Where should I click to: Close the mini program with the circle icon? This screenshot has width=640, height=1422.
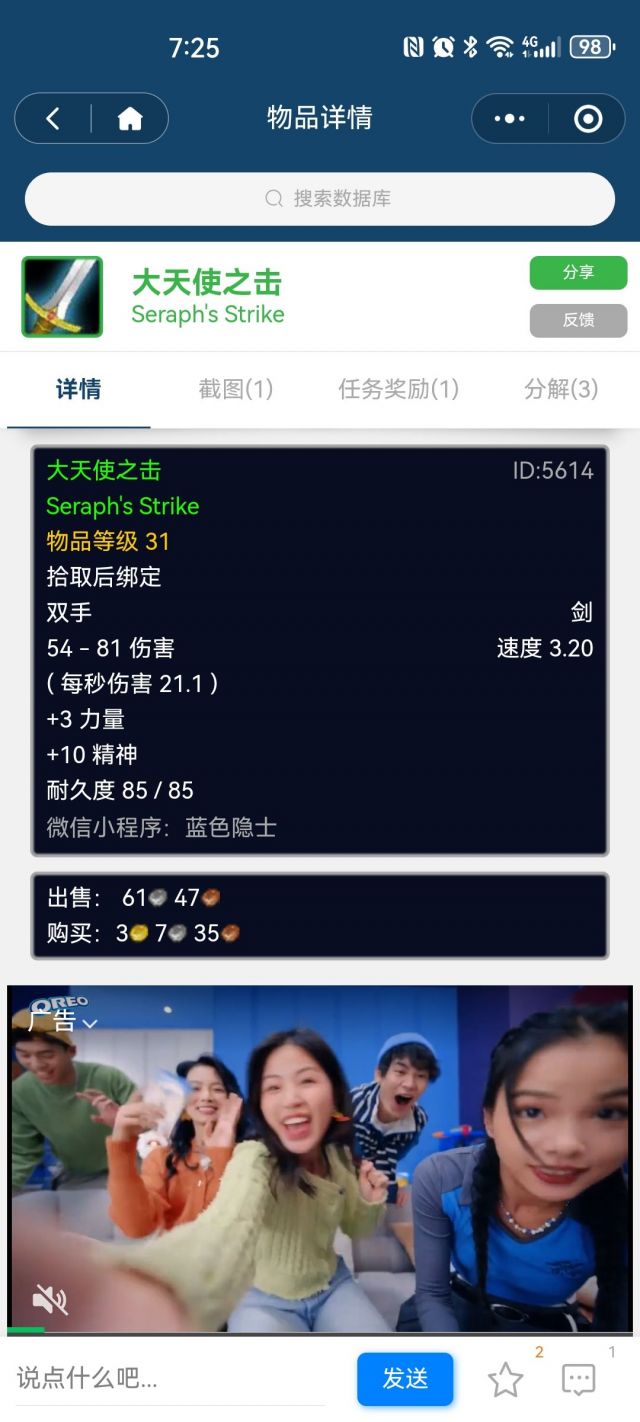[588, 119]
